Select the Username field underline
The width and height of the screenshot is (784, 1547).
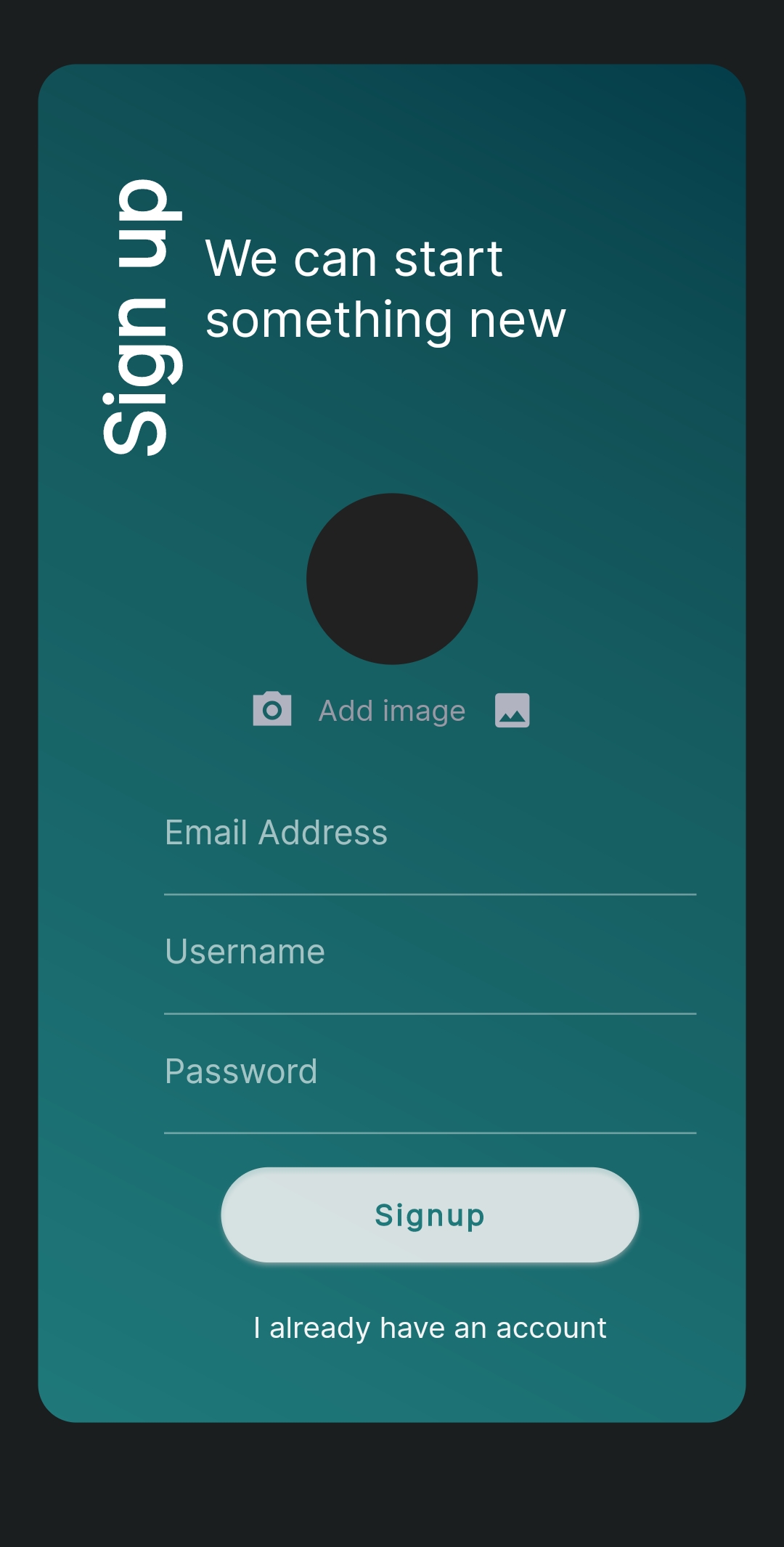[x=430, y=1014]
